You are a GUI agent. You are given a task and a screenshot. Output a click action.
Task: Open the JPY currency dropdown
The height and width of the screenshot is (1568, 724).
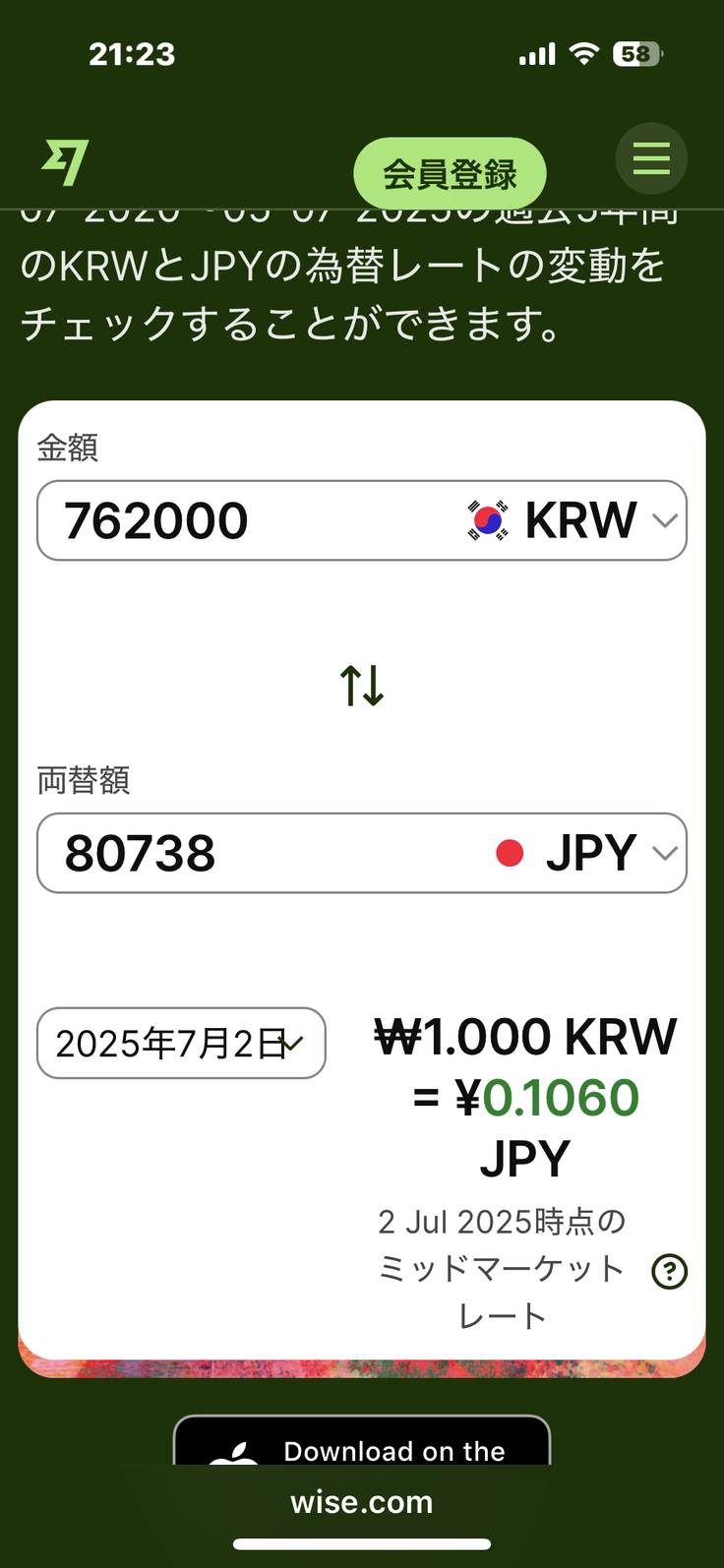tap(586, 853)
